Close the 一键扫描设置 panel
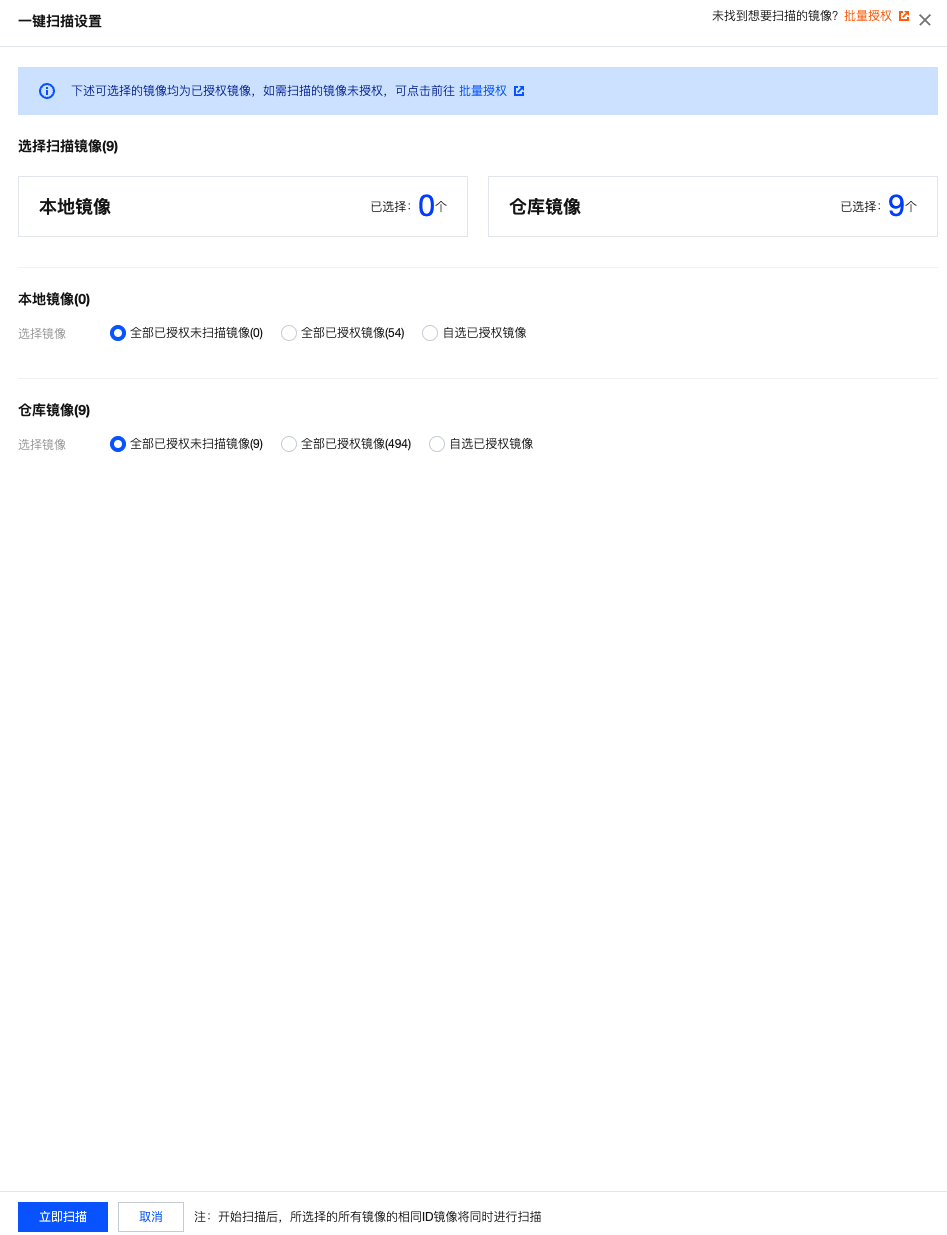Viewport: 947px width, 1235px height. pyautogui.click(x=925, y=20)
